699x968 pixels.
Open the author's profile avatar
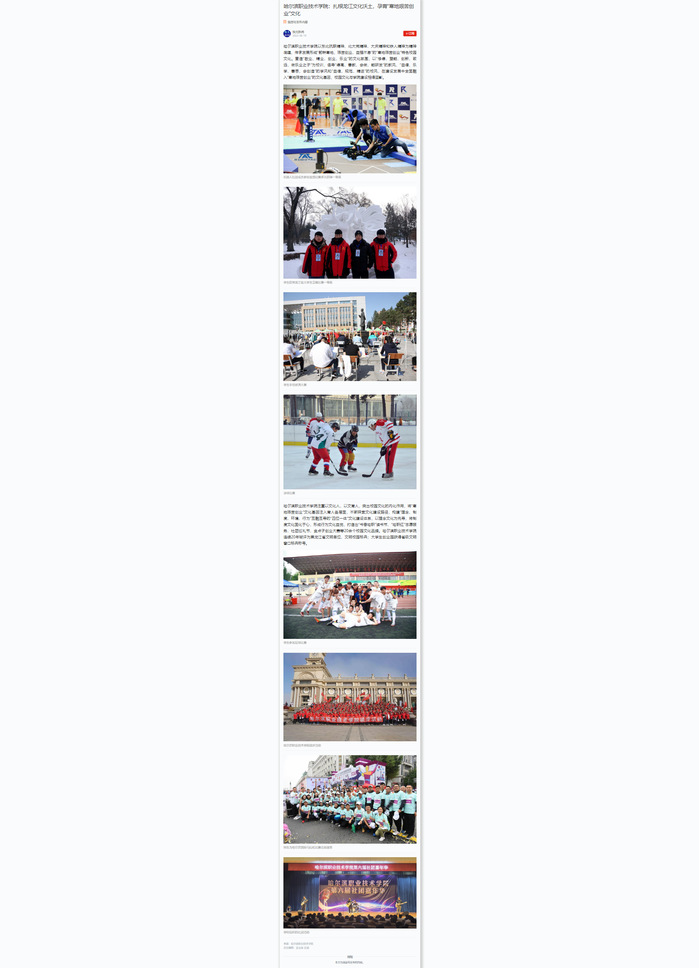[287, 33]
